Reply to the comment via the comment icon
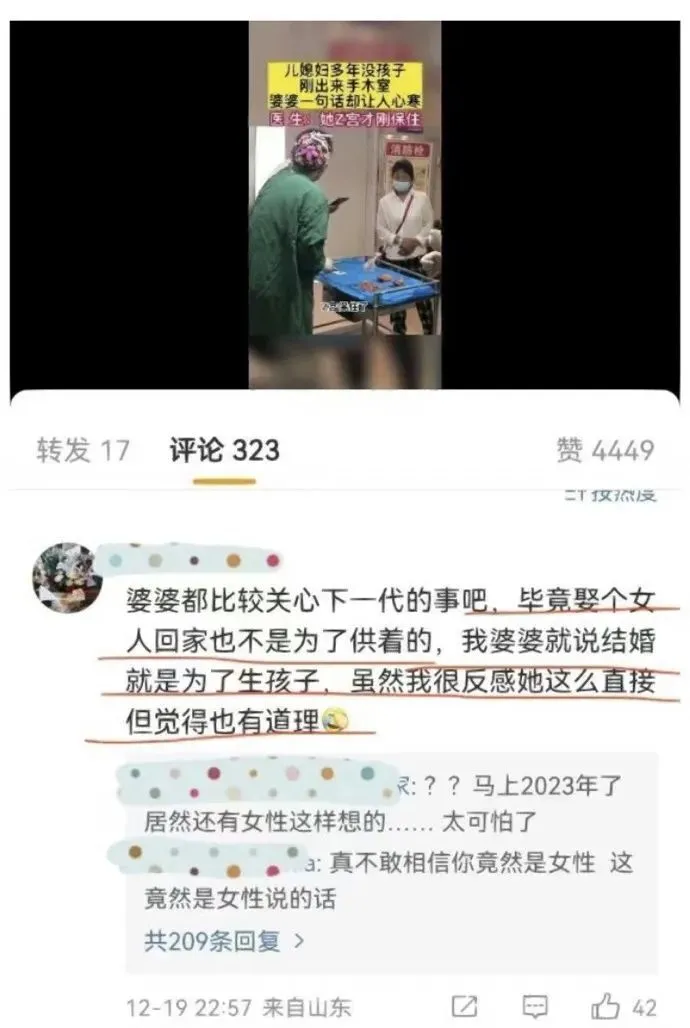The height and width of the screenshot is (1028, 690). pos(536,1005)
